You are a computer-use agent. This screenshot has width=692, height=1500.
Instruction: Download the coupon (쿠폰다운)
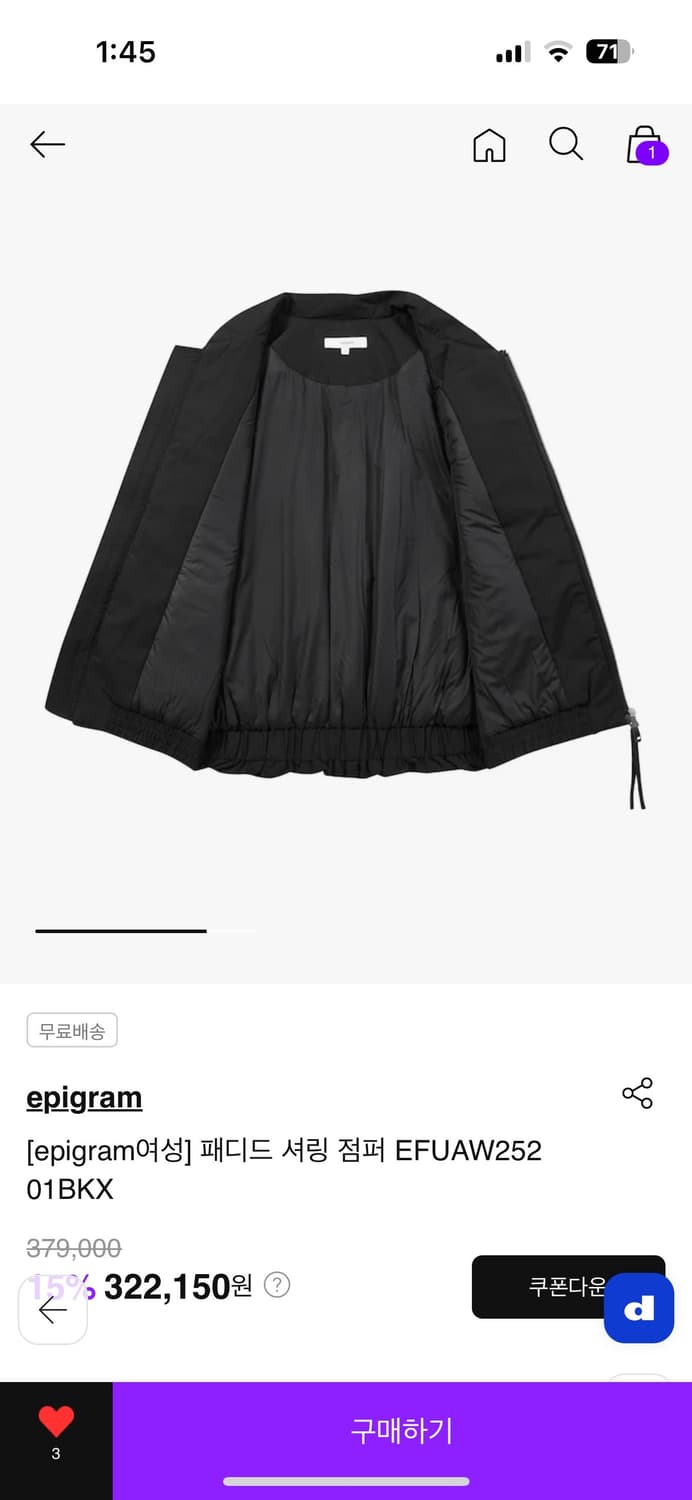pyautogui.click(x=540, y=1286)
